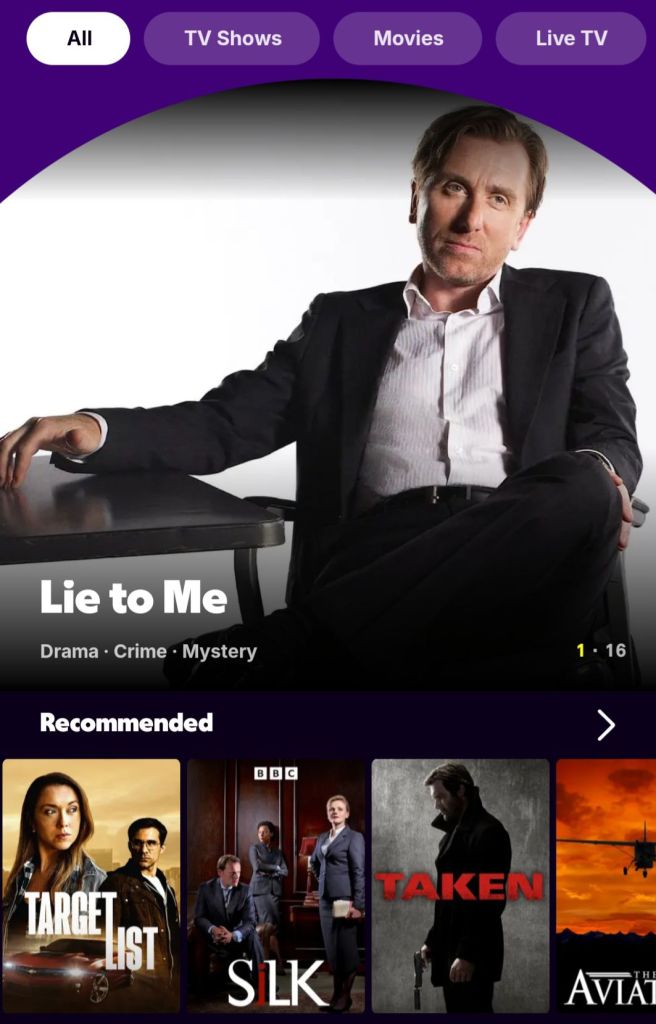Open the Lie to Me featured banner
Screen dimensions: 656x1024
click(x=328, y=400)
